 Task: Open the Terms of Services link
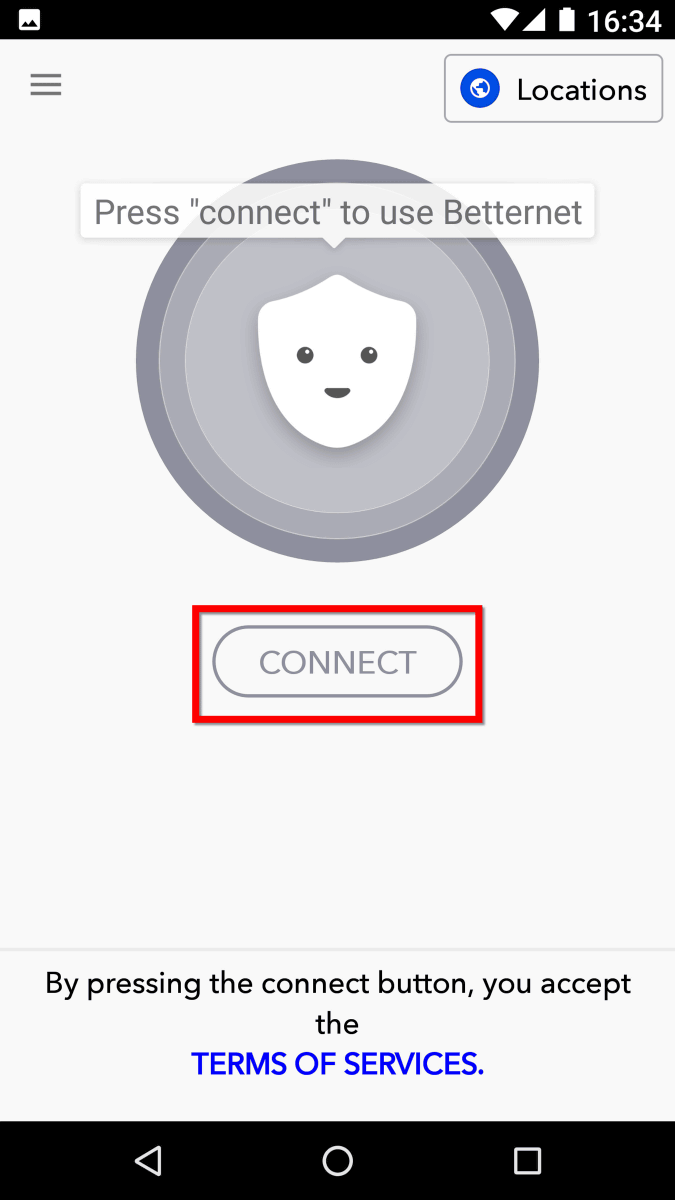(338, 1064)
